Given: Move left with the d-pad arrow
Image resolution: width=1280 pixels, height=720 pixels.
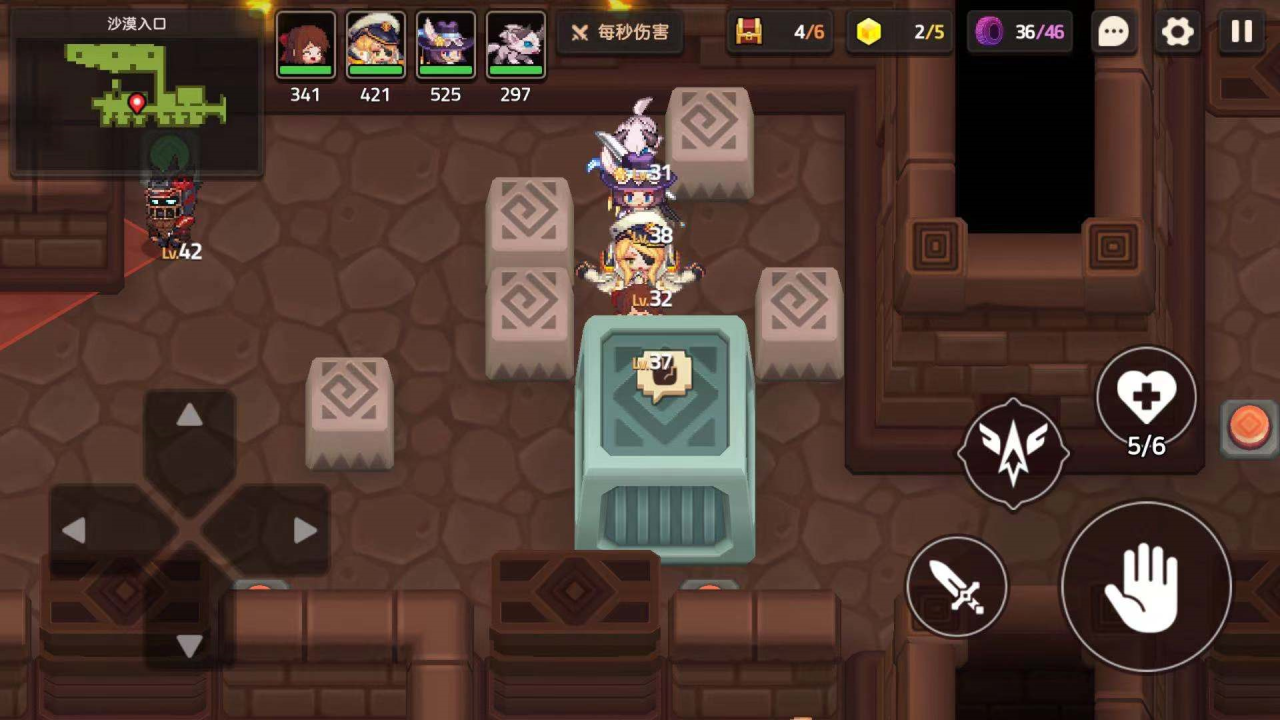Looking at the screenshot, I should pos(74,531).
